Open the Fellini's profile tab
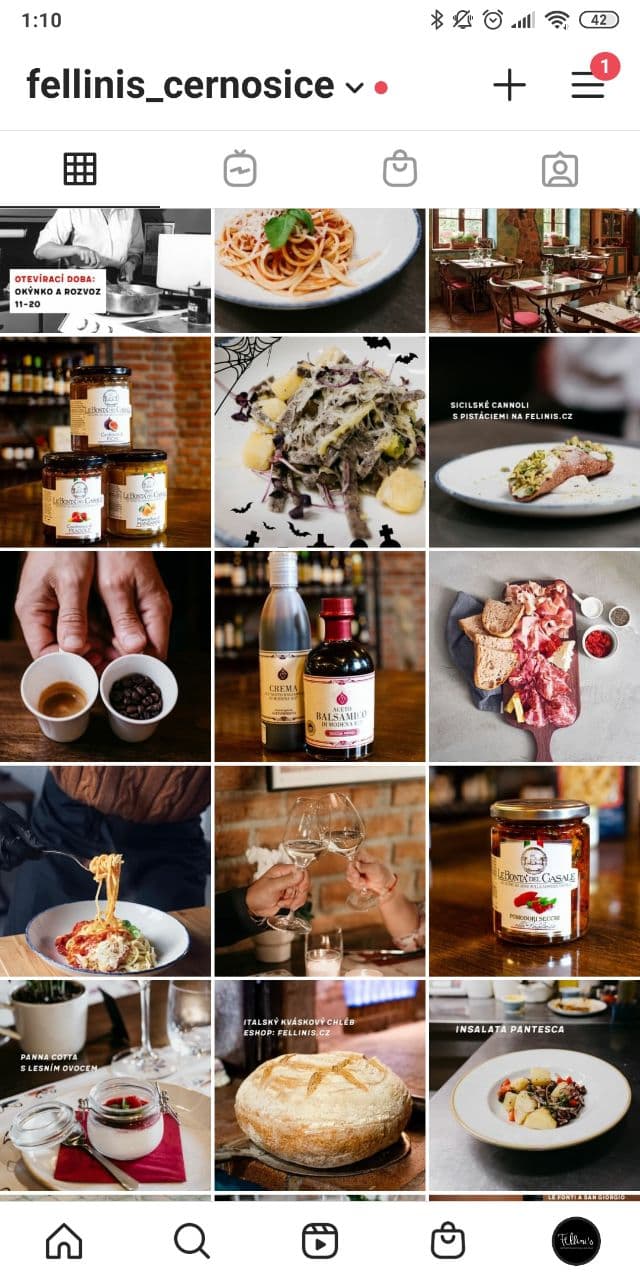640x1280 pixels. pyautogui.click(x=576, y=1241)
